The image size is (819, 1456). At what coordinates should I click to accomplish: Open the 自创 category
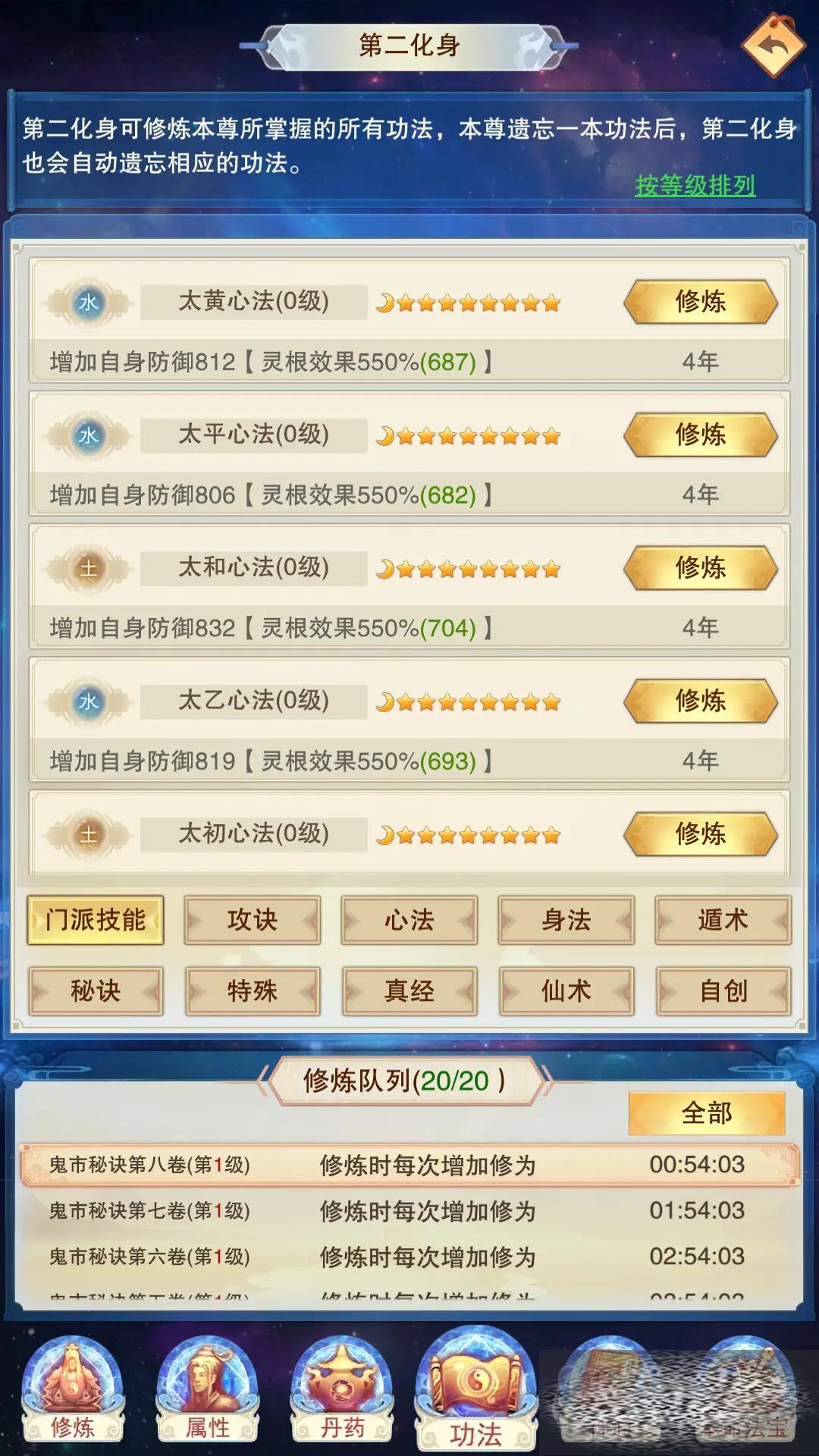[723, 991]
